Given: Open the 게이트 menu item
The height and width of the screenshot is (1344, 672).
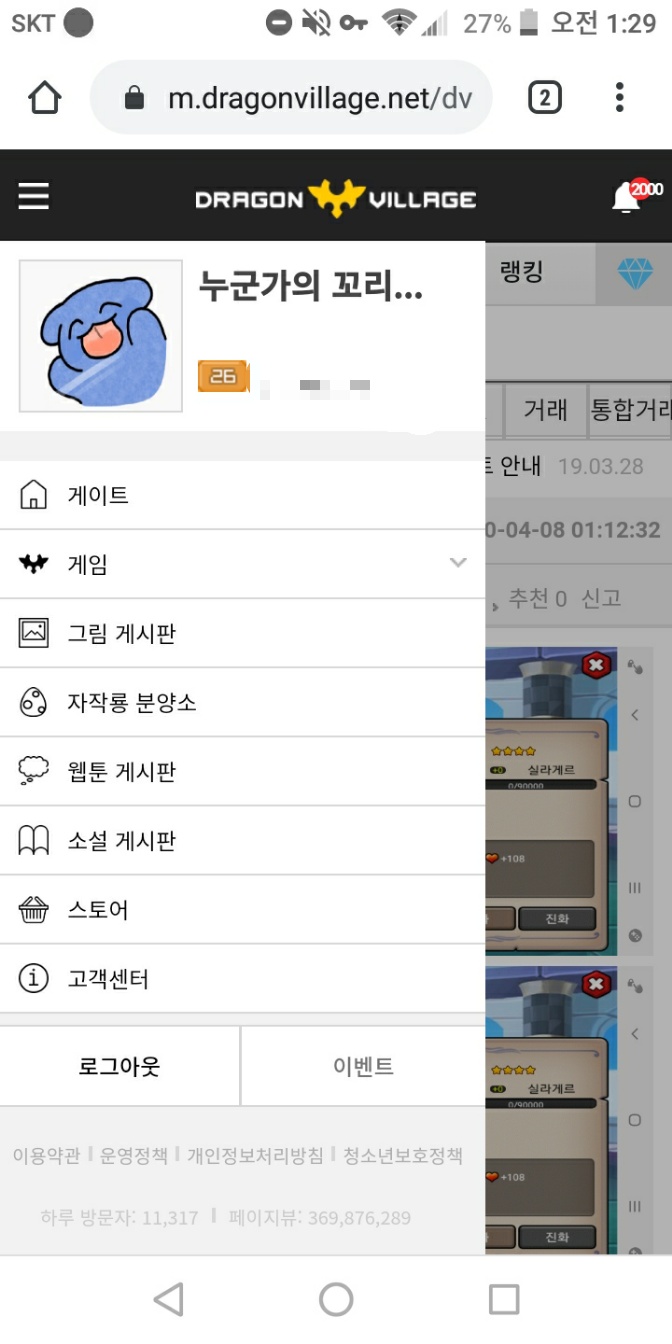Looking at the screenshot, I should (98, 495).
